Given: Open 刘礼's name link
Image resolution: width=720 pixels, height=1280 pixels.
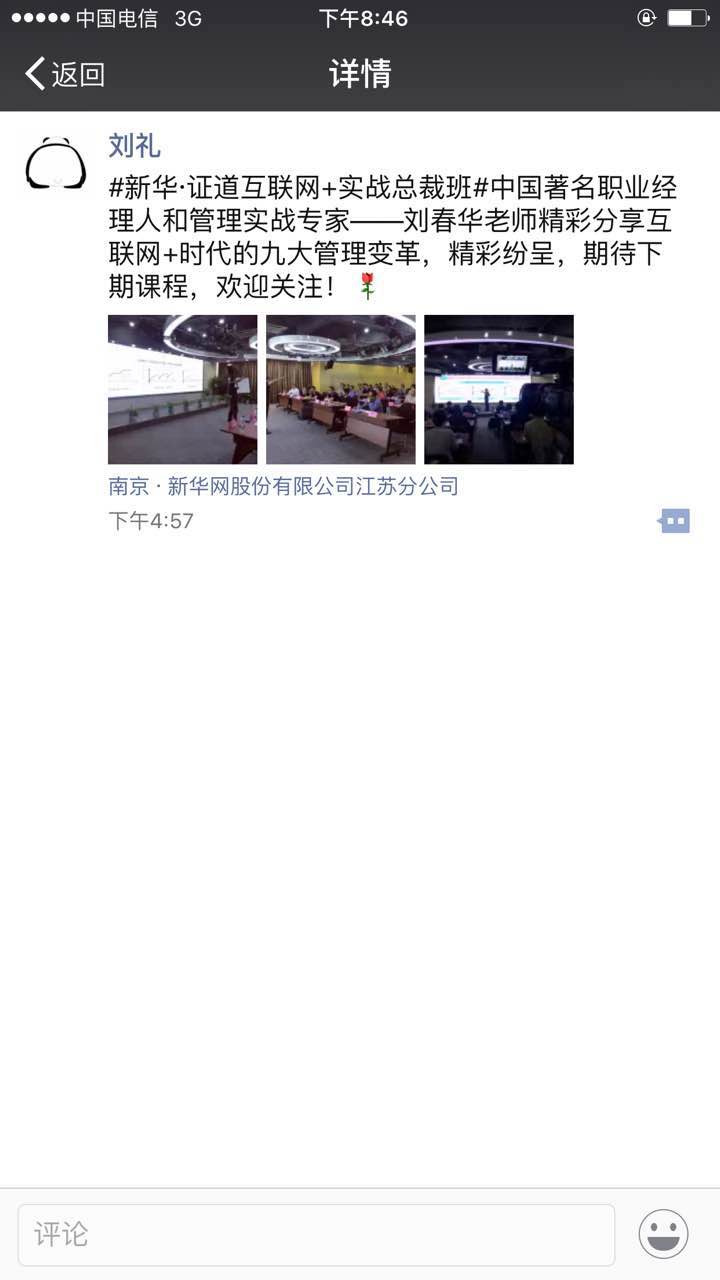Looking at the screenshot, I should [134, 146].
